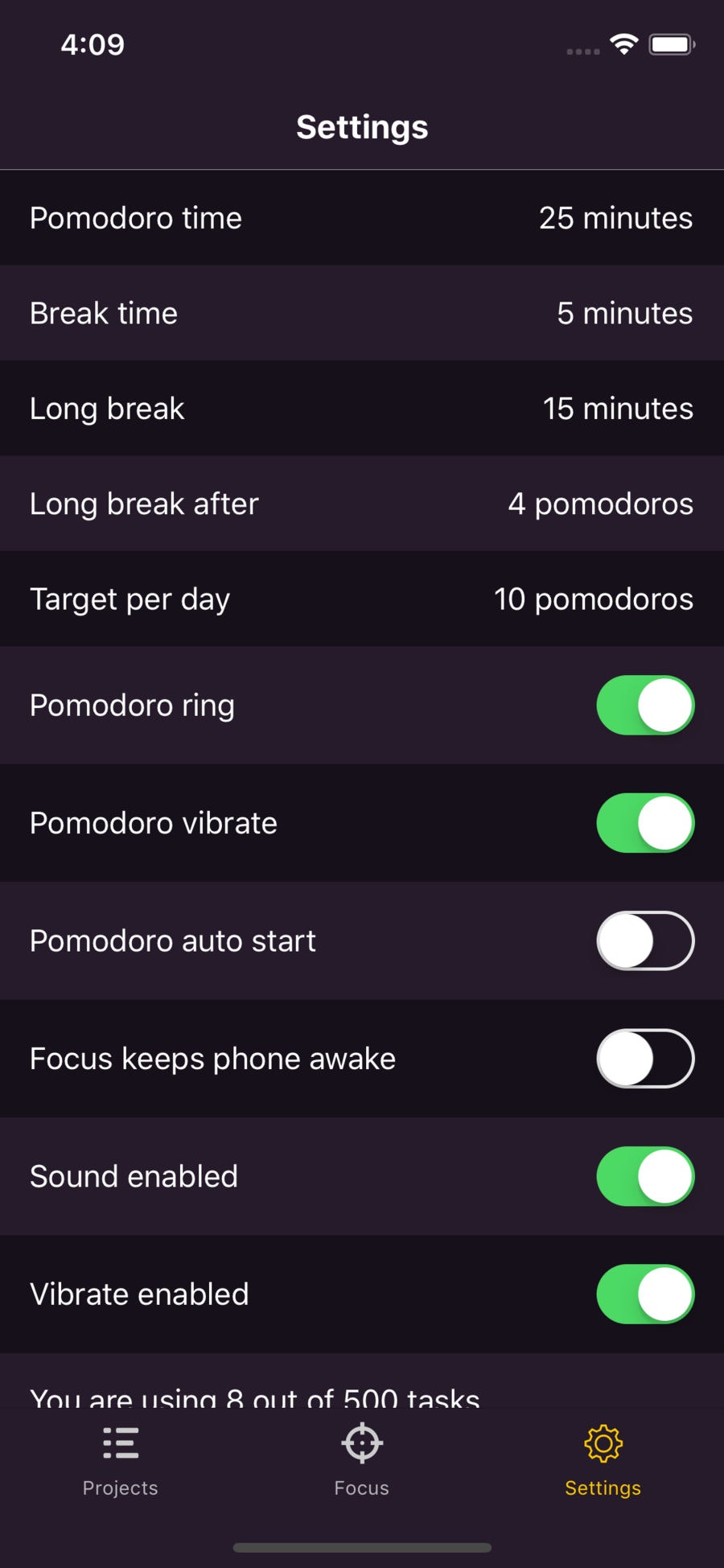
Task: Toggle the Sound enabled switch off
Action: [x=645, y=1176]
